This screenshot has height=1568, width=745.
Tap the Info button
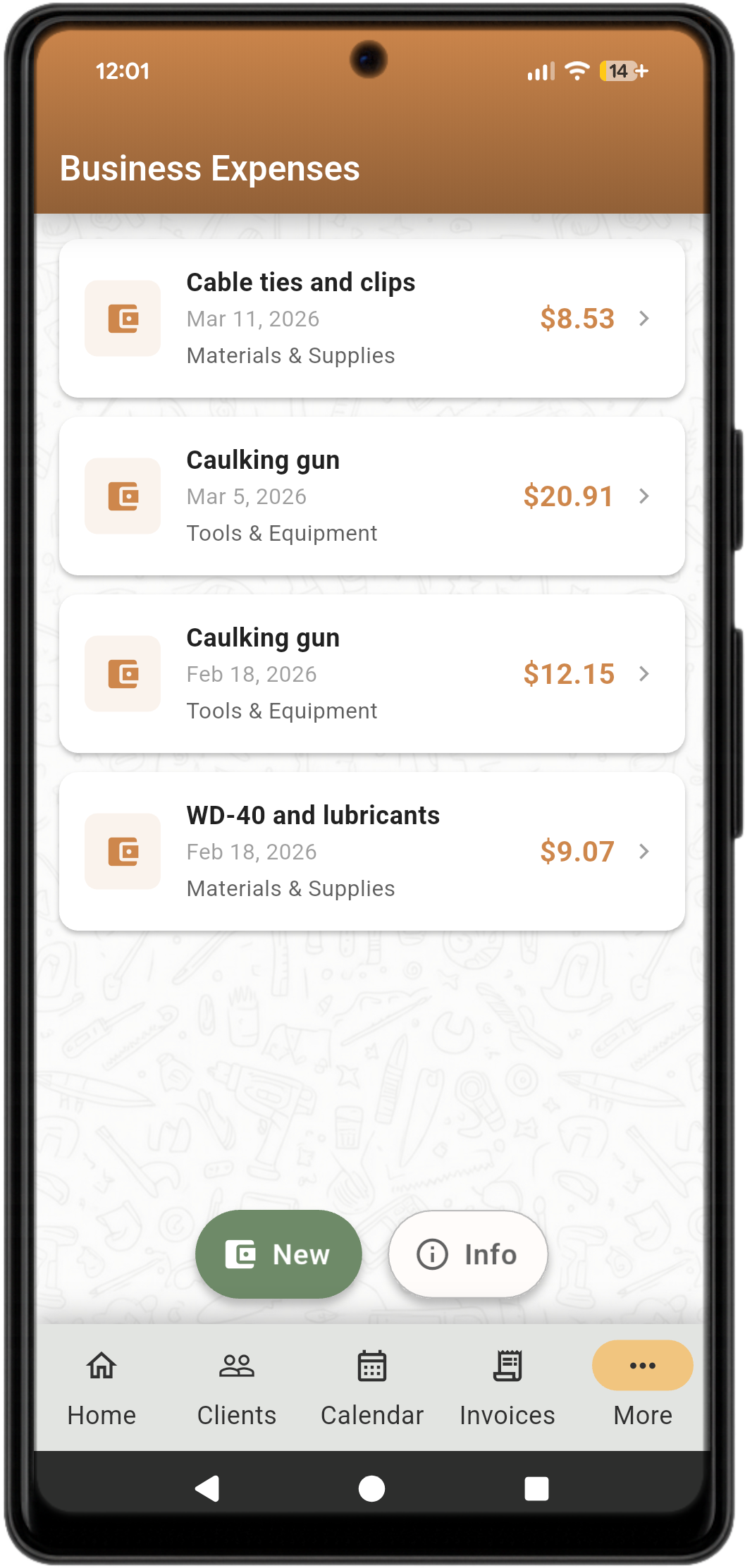[468, 1255]
